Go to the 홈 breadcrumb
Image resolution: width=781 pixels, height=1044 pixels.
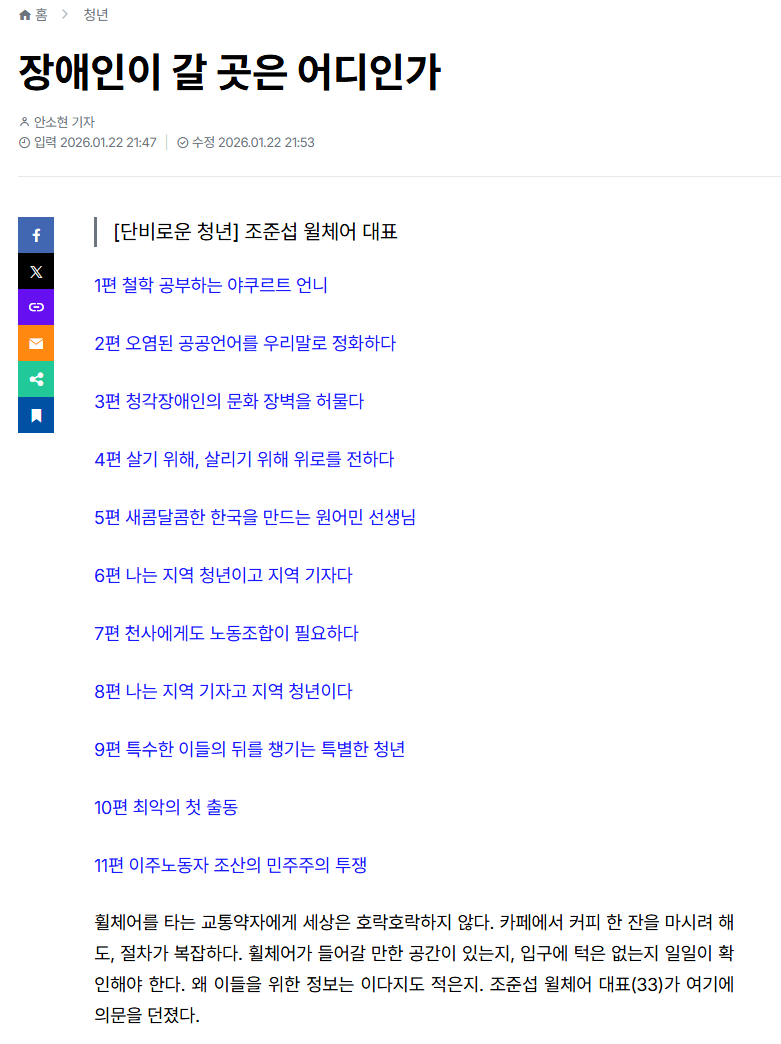pos(33,15)
